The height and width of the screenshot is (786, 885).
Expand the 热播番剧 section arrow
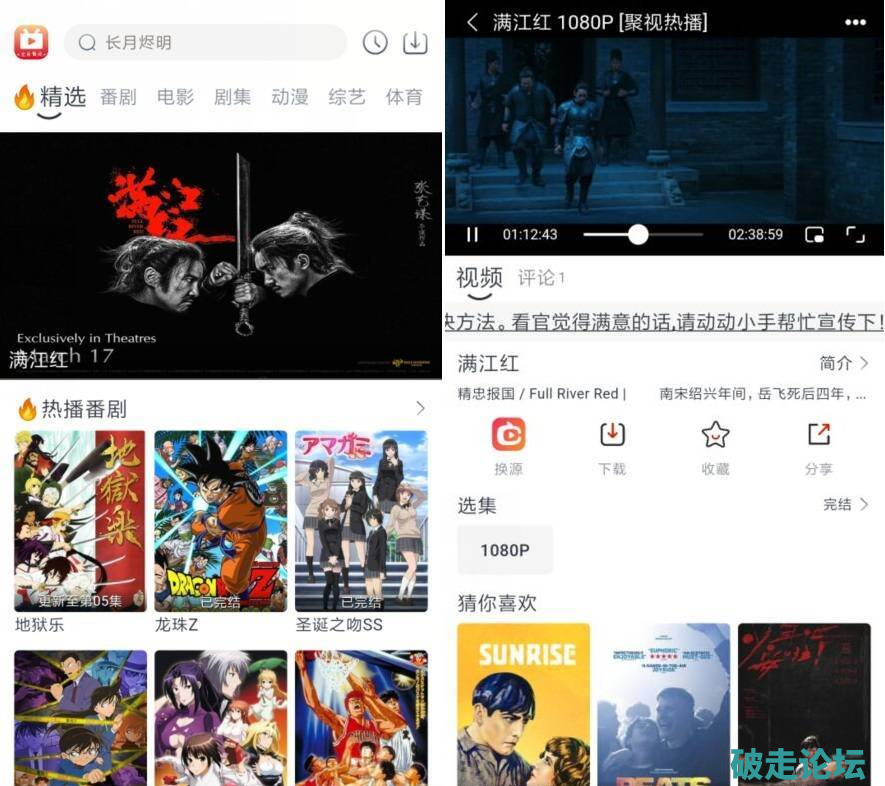420,408
